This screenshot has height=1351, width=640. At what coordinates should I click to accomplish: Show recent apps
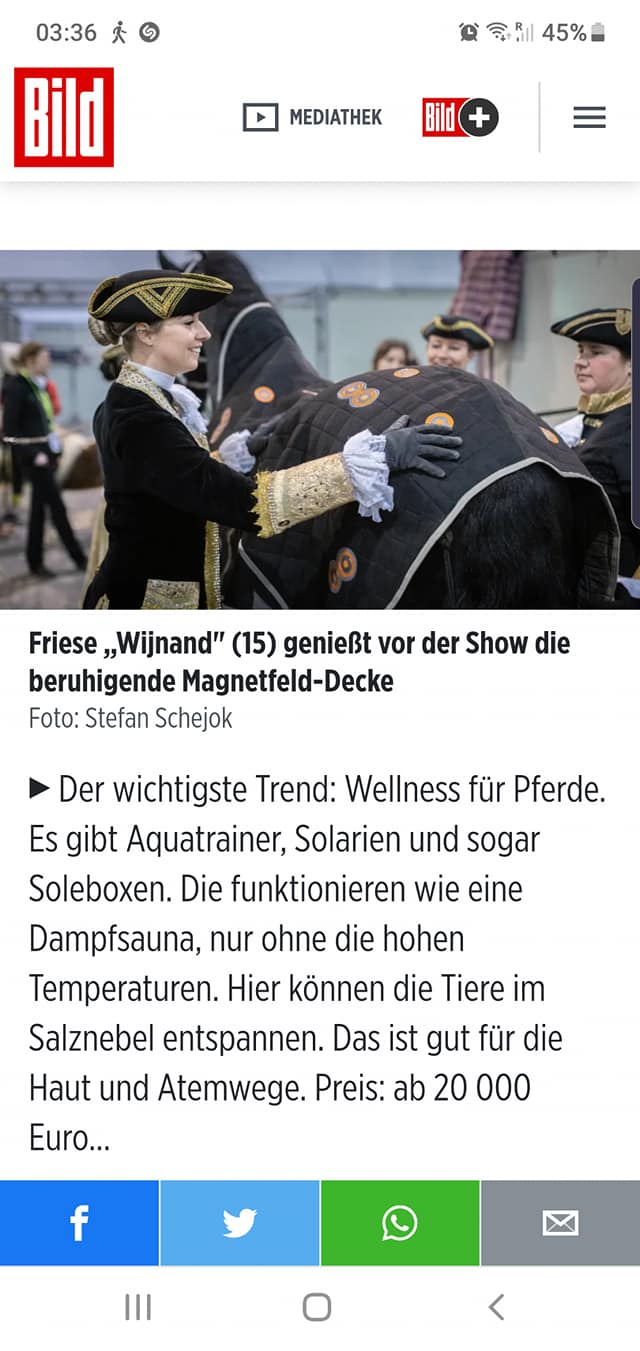pyautogui.click(x=138, y=1307)
